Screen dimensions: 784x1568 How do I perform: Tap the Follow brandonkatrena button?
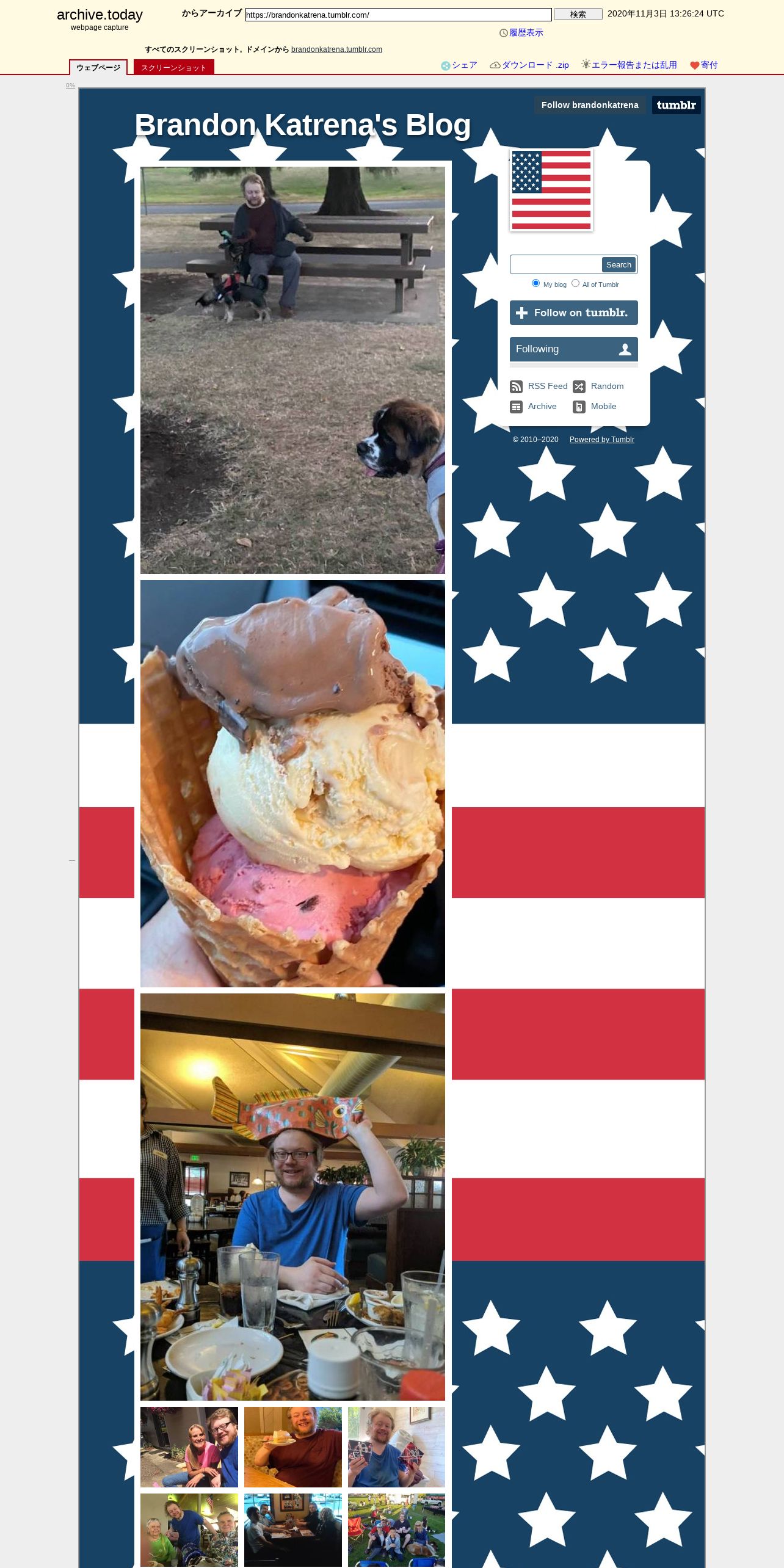point(590,105)
